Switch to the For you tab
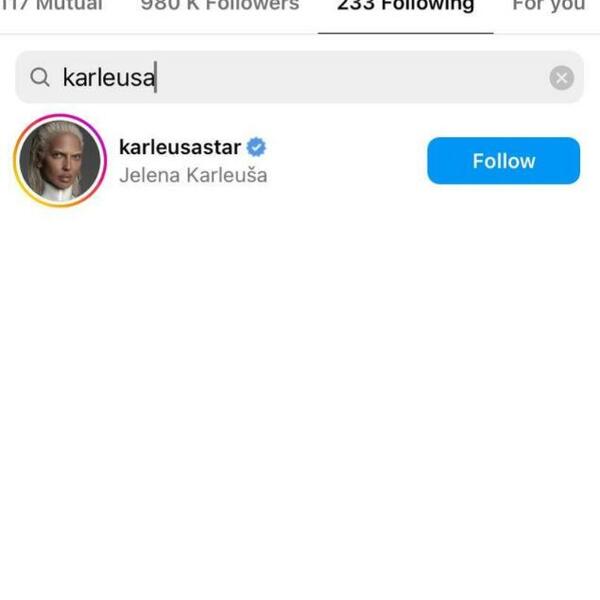600x600 pixels. tap(549, 6)
